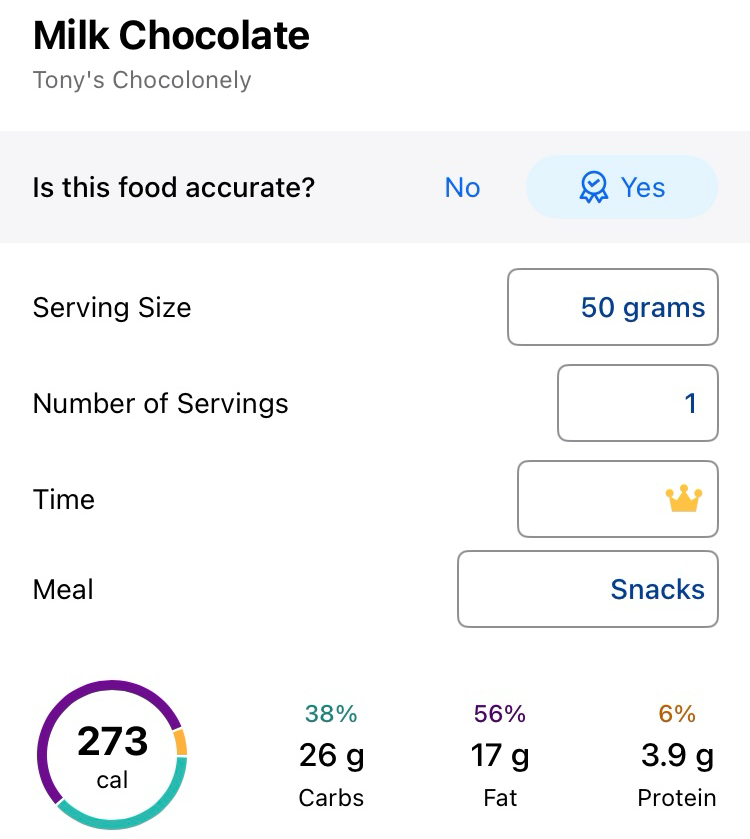Change the 50 grams serving size
This screenshot has height=839, width=750.
pyautogui.click(x=612, y=307)
